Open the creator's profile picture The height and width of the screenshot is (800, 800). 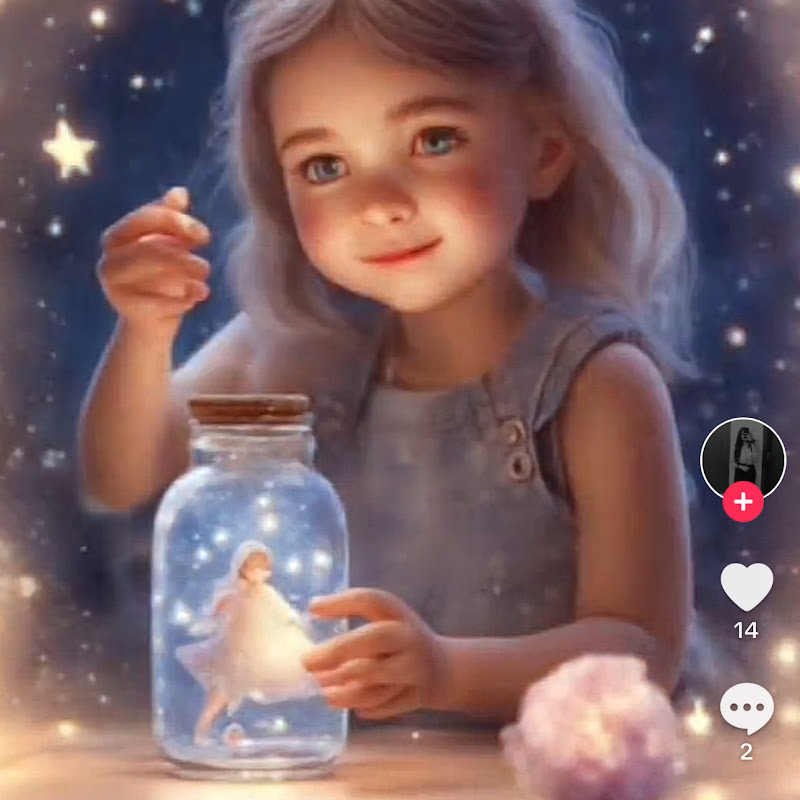tap(742, 456)
